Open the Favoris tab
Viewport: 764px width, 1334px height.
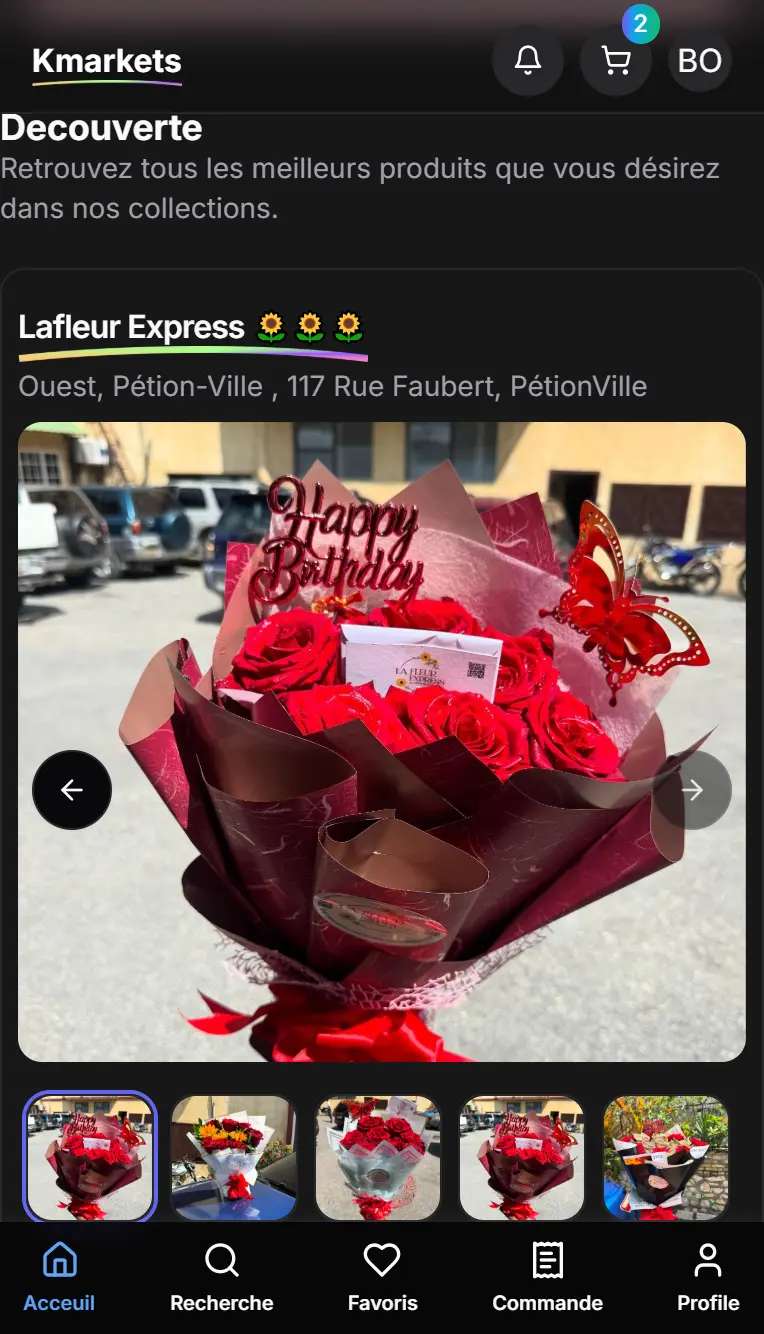382,1278
